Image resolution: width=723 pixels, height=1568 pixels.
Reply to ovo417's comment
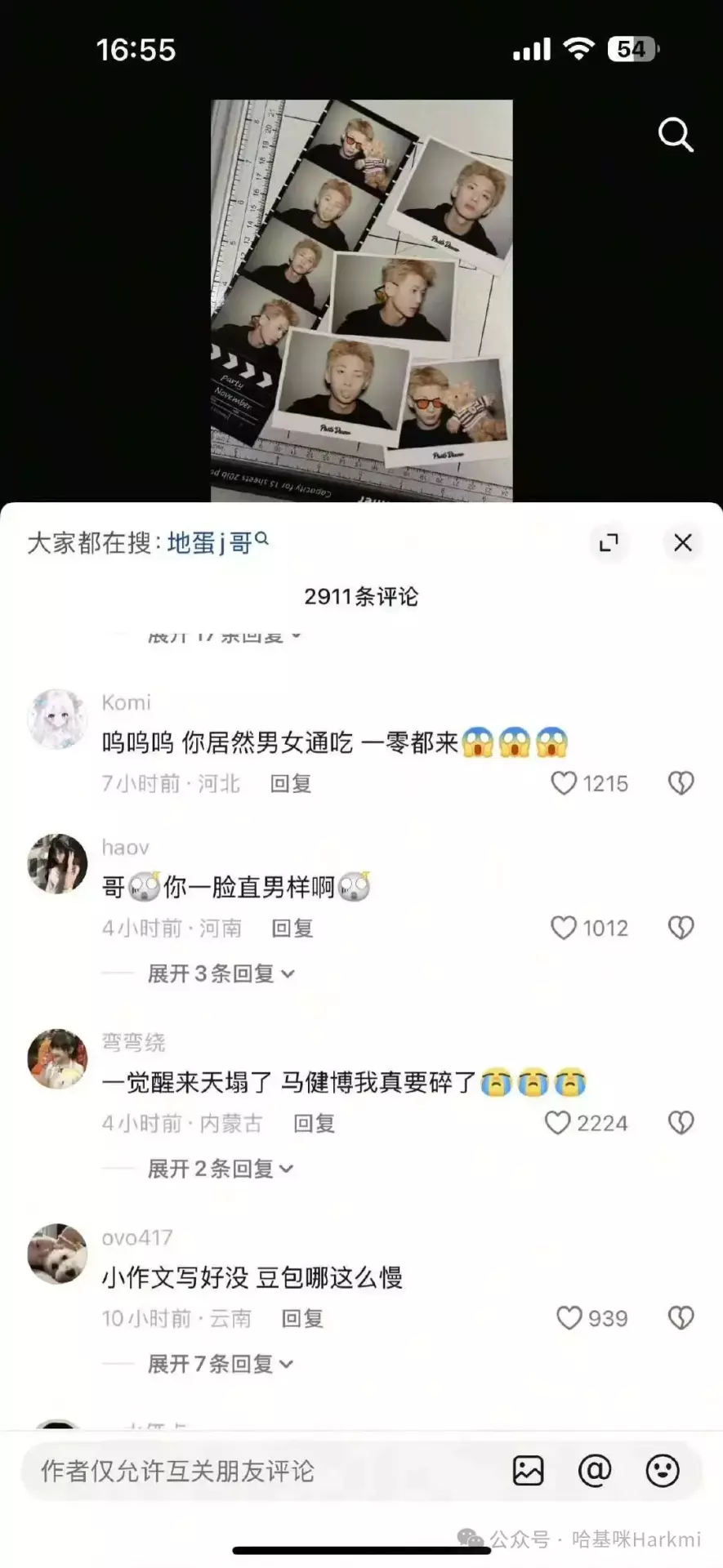(x=302, y=1319)
